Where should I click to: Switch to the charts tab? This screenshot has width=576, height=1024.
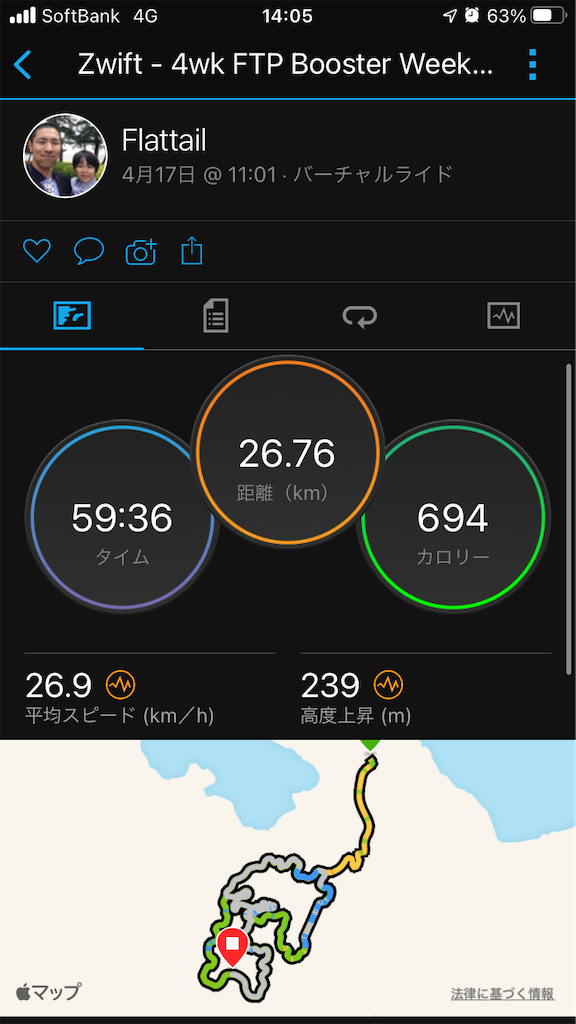(x=504, y=316)
